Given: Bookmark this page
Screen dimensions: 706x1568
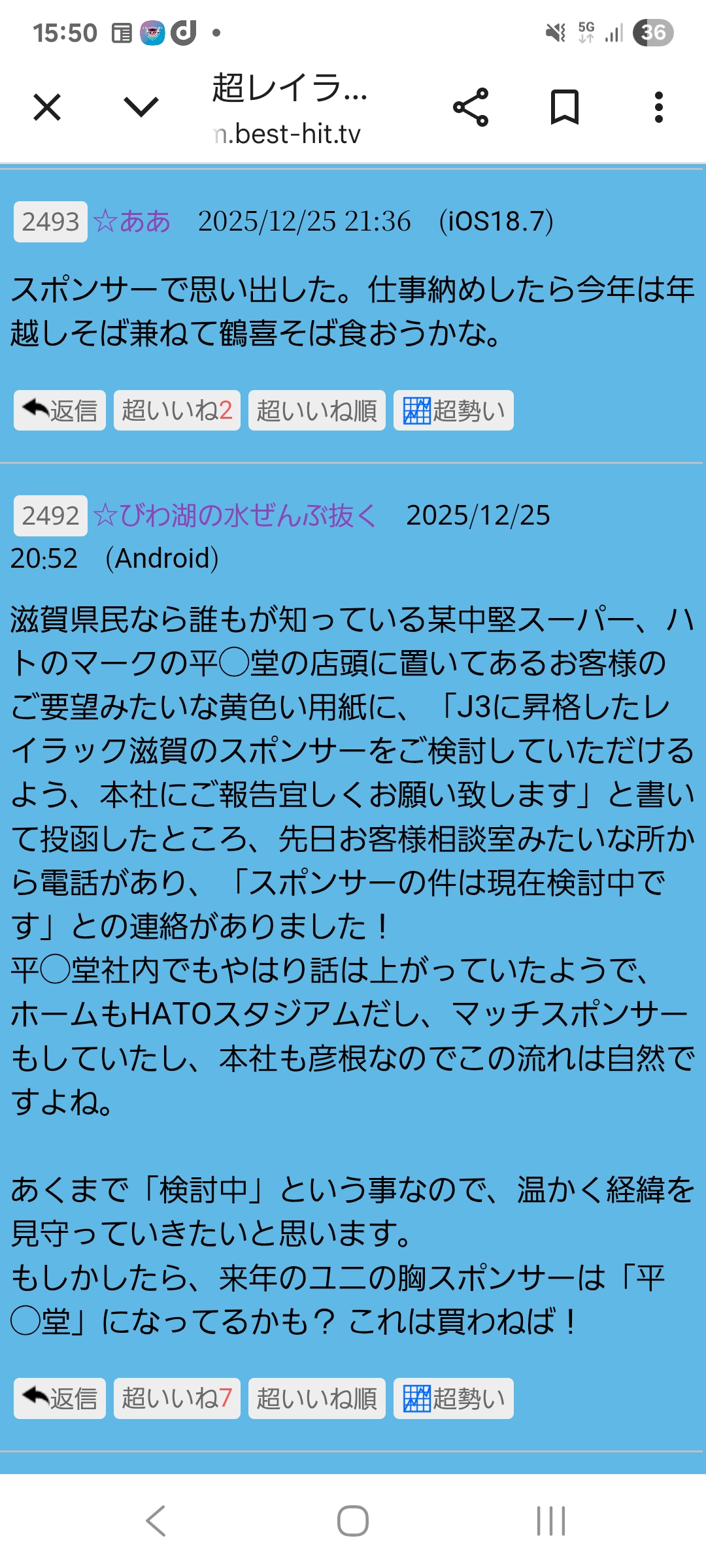Looking at the screenshot, I should pyautogui.click(x=565, y=107).
